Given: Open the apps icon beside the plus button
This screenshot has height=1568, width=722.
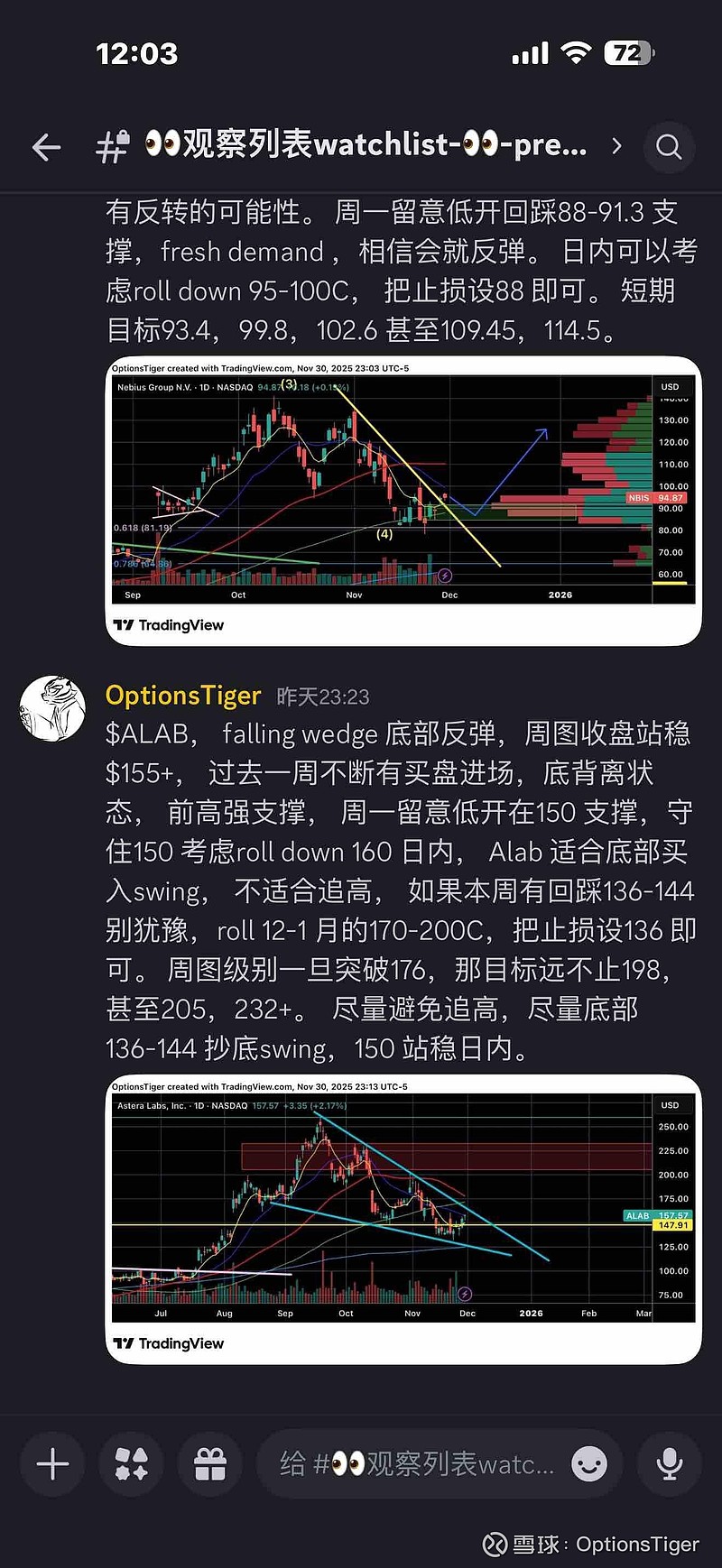Looking at the screenshot, I should click(131, 1464).
